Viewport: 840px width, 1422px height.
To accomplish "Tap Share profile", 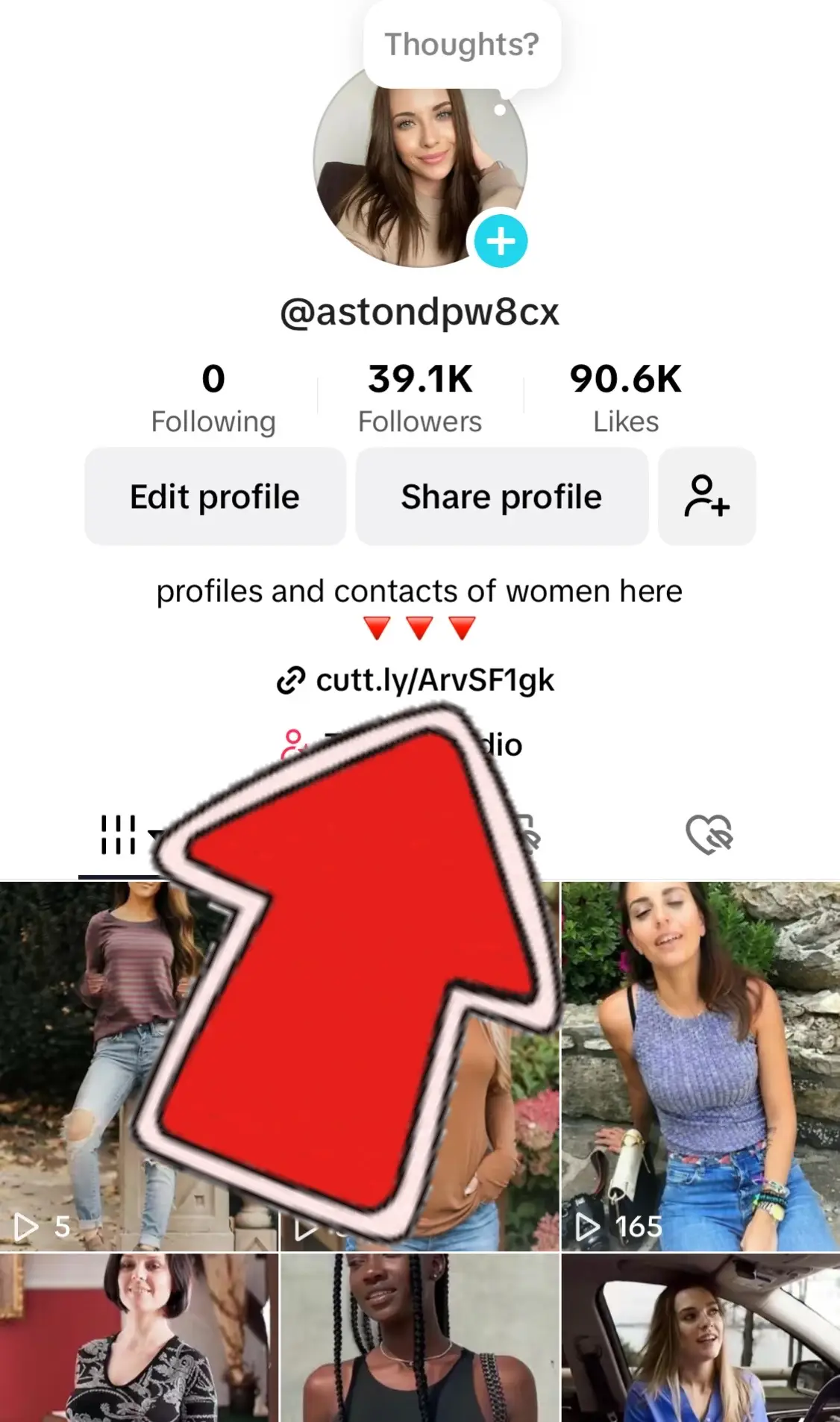I will pyautogui.click(x=501, y=497).
